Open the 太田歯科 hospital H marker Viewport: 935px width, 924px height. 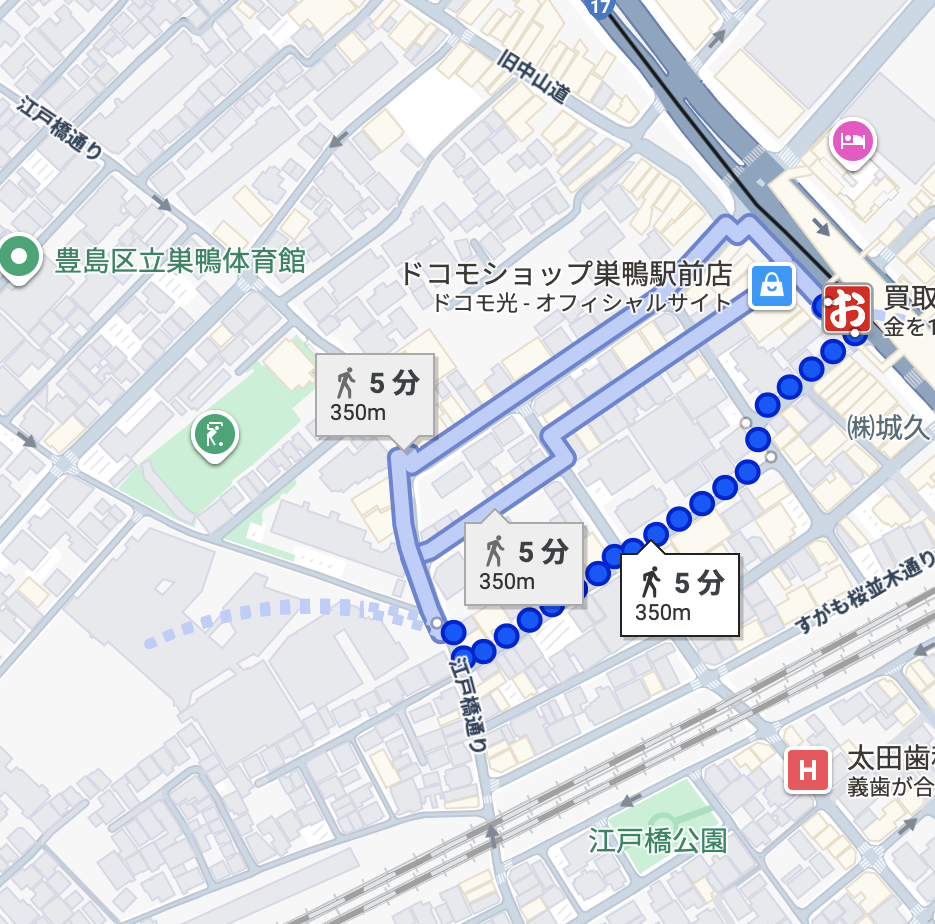pos(808,770)
